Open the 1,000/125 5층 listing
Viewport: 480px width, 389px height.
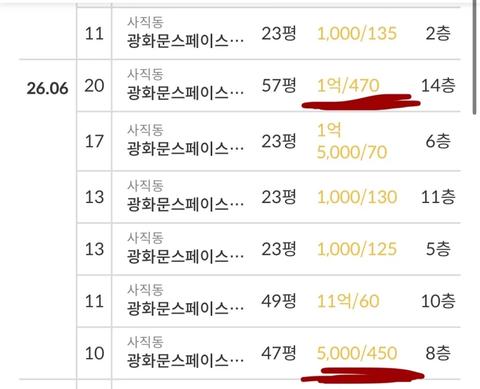pos(269,249)
